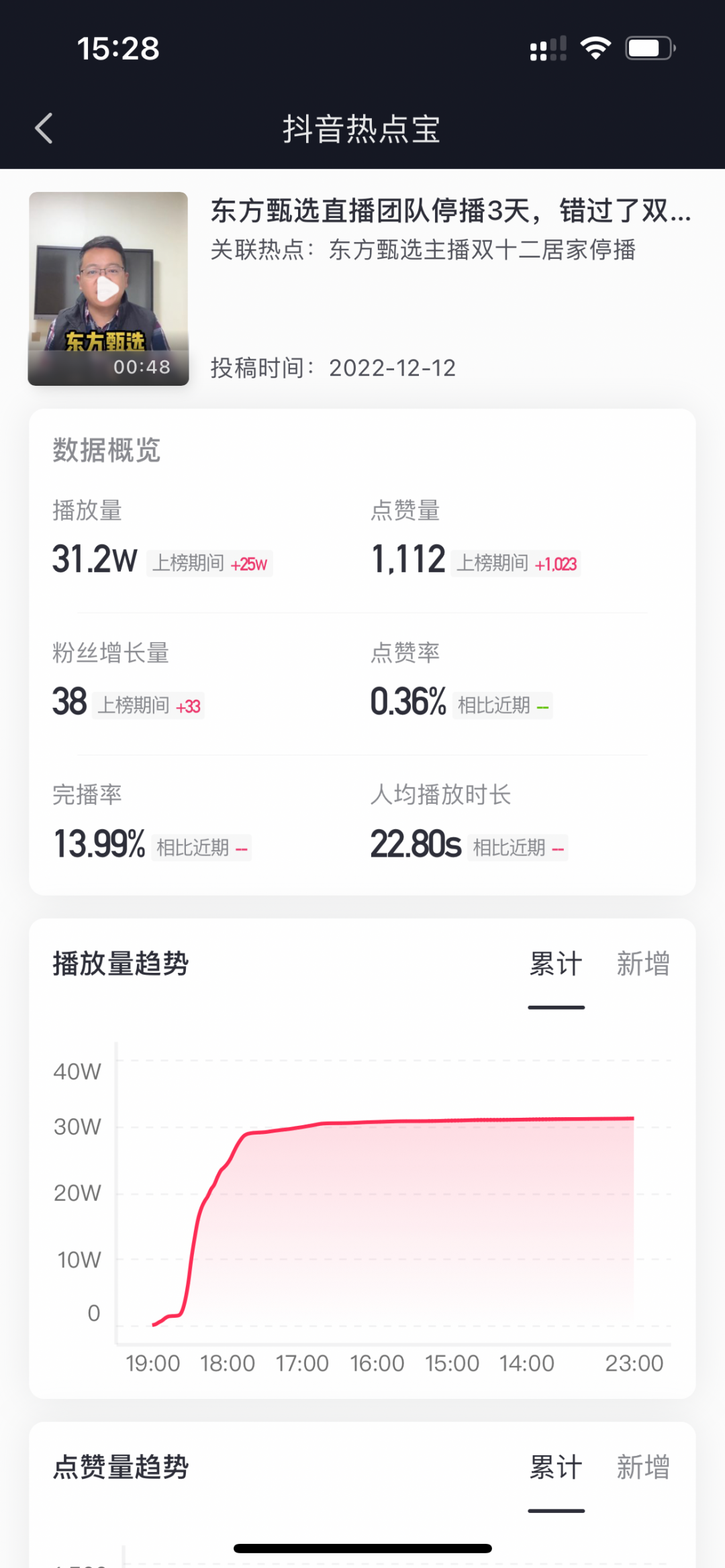Tap the Wi-Fi icon in status bar
Screen dimensions: 725x1568
coord(595,46)
